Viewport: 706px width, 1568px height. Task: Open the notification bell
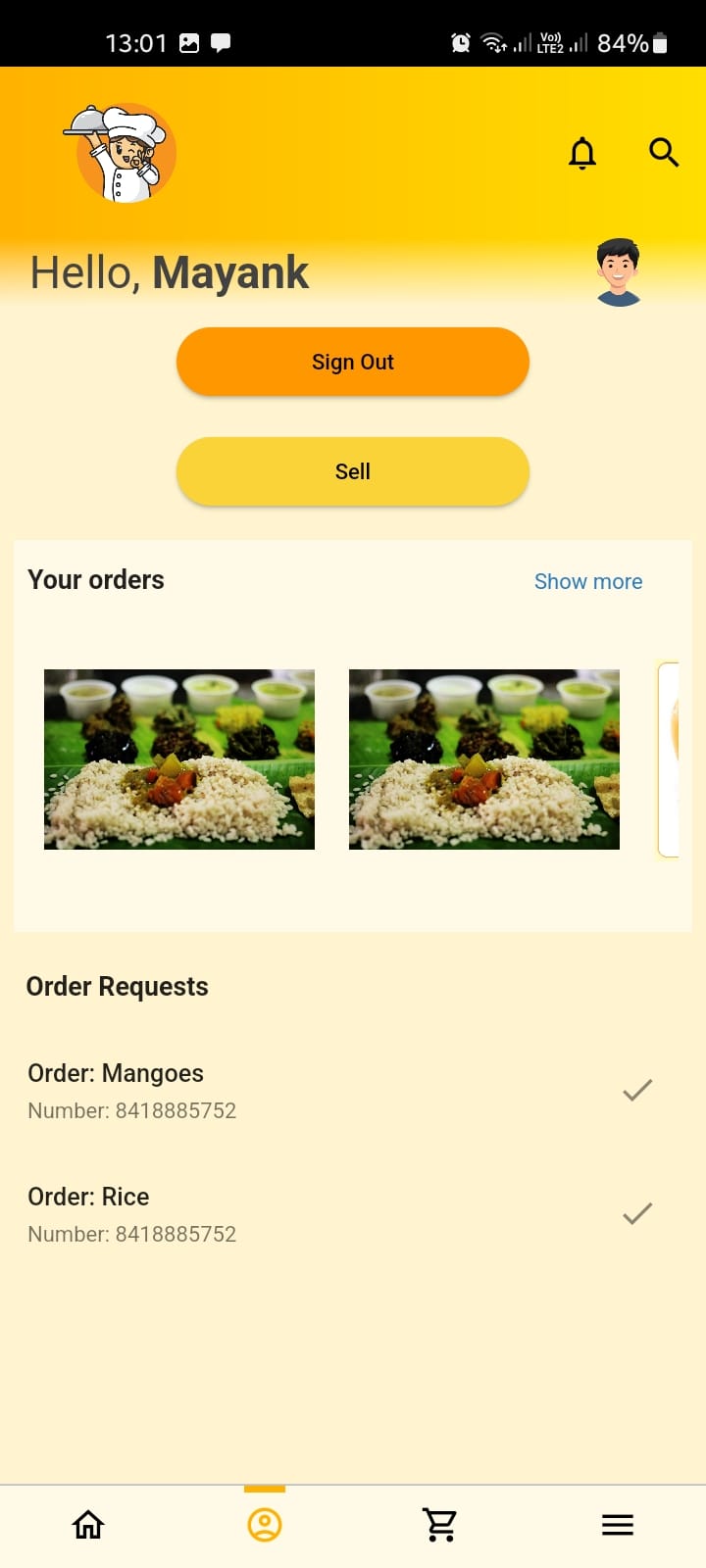582,153
